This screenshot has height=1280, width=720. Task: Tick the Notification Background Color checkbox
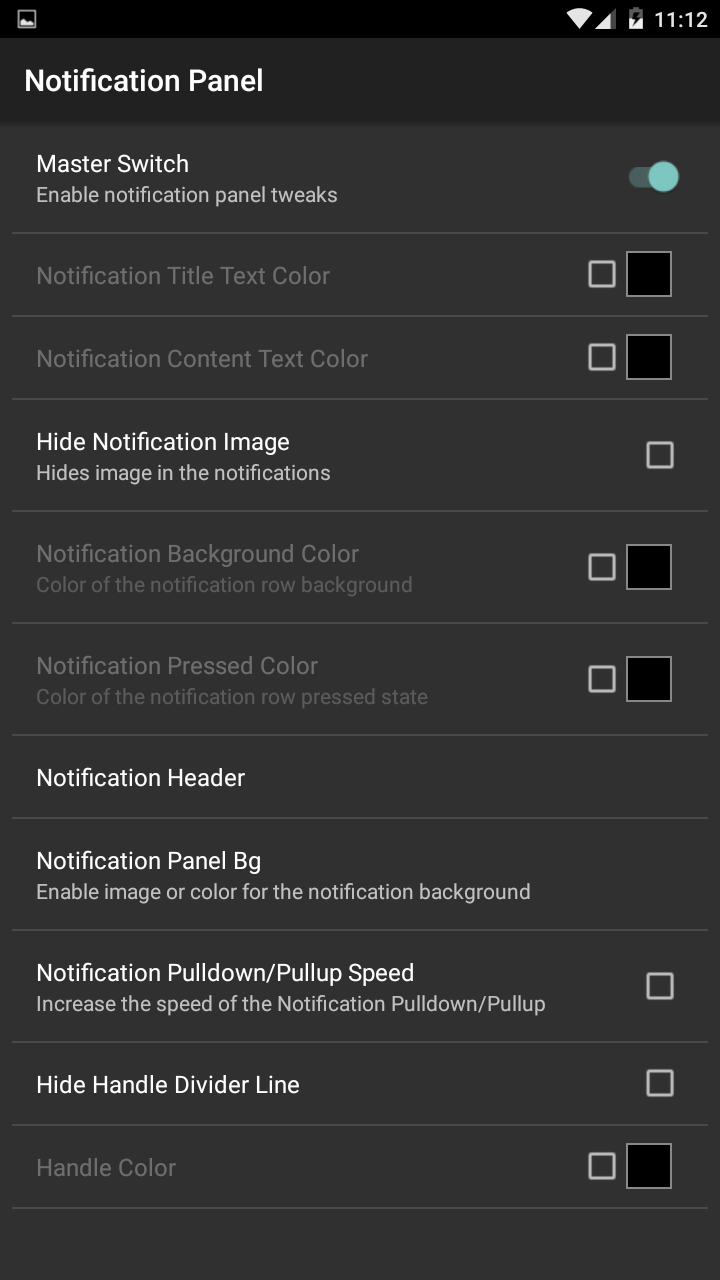[x=602, y=567]
